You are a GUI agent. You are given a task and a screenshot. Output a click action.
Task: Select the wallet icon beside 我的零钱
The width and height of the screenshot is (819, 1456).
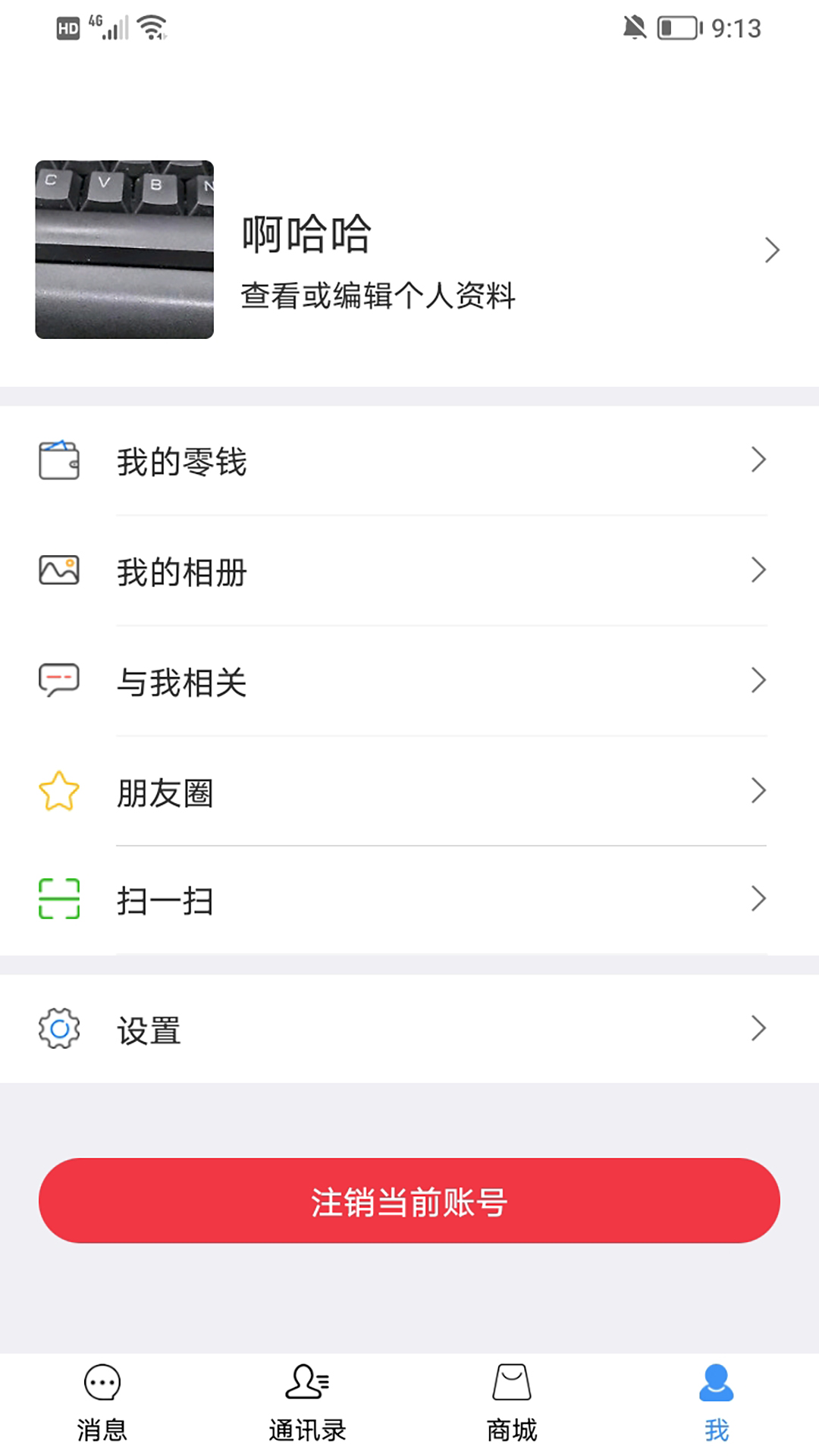click(x=58, y=461)
